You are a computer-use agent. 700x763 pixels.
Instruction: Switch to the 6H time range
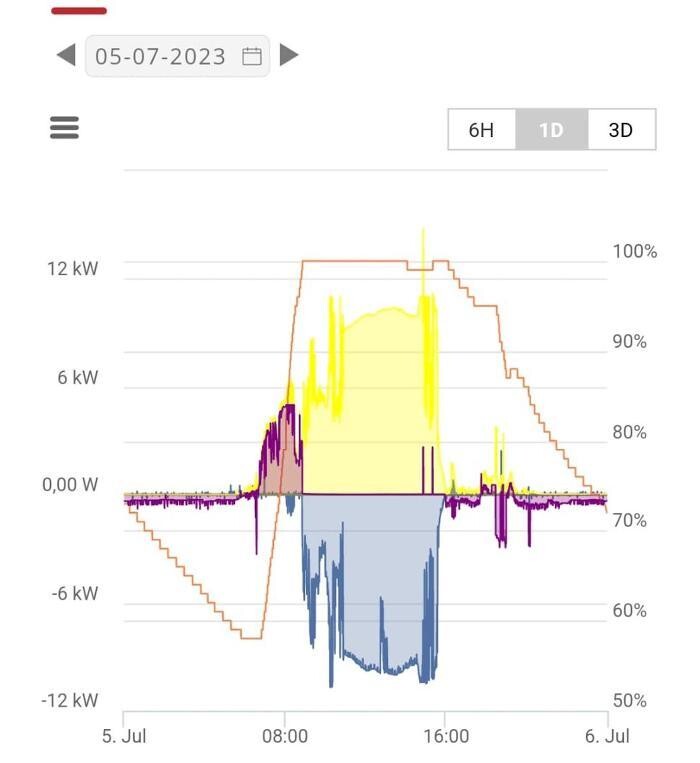[x=482, y=130]
